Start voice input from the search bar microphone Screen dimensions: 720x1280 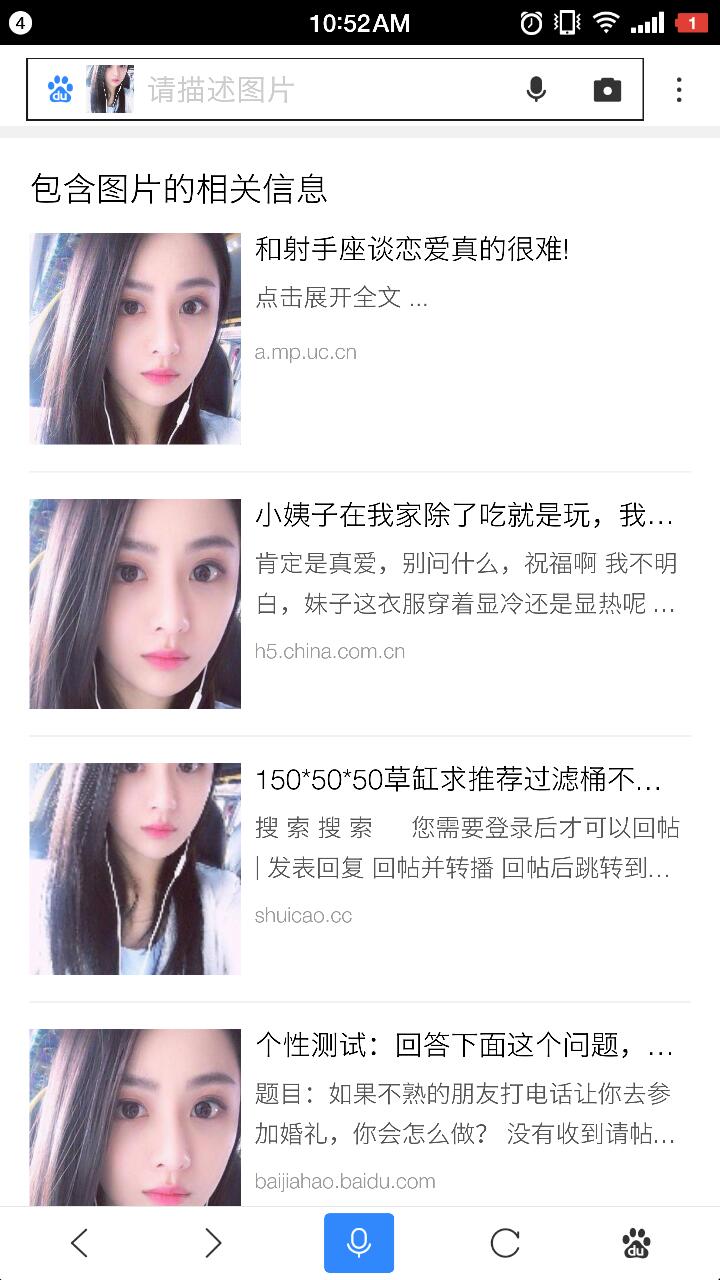point(536,90)
